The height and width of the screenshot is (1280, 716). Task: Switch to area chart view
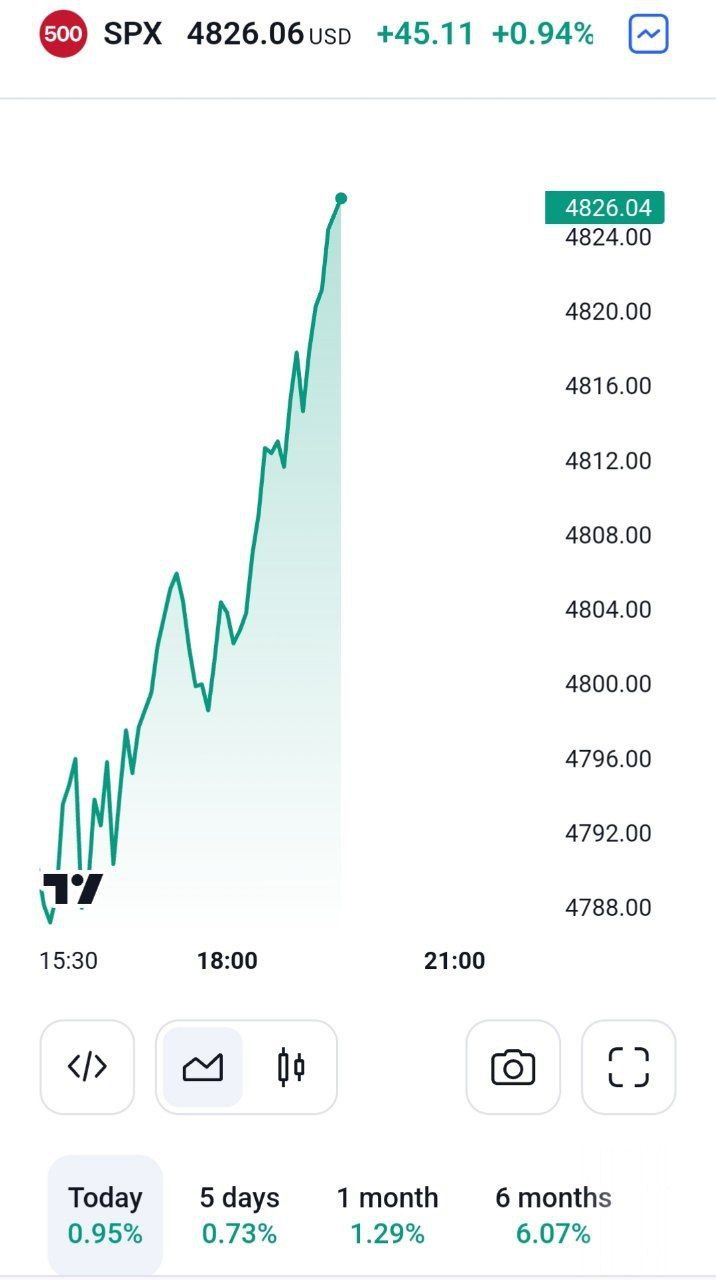pyautogui.click(x=202, y=1066)
